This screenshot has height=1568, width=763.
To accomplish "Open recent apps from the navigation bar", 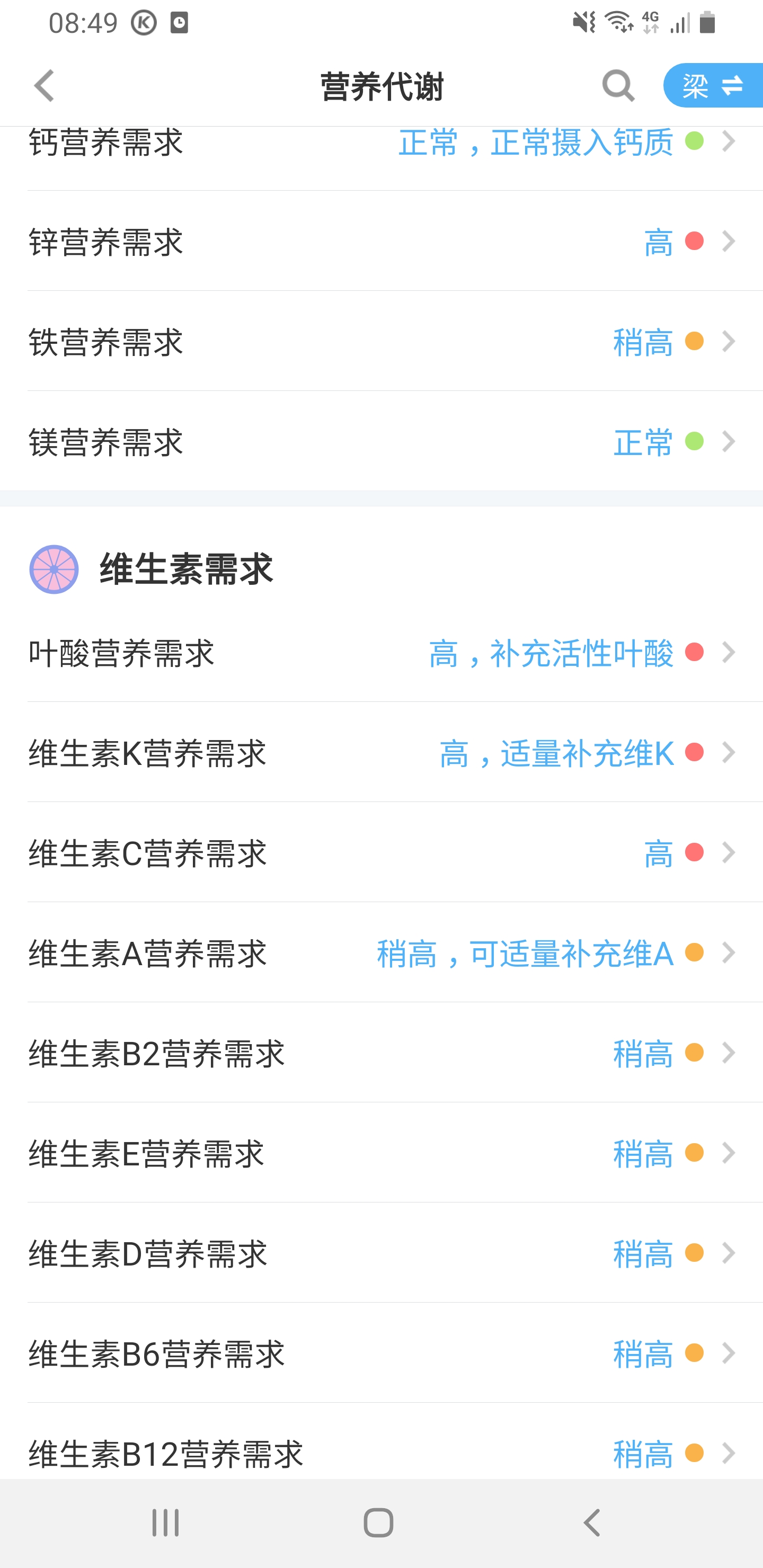I will (x=165, y=1523).
